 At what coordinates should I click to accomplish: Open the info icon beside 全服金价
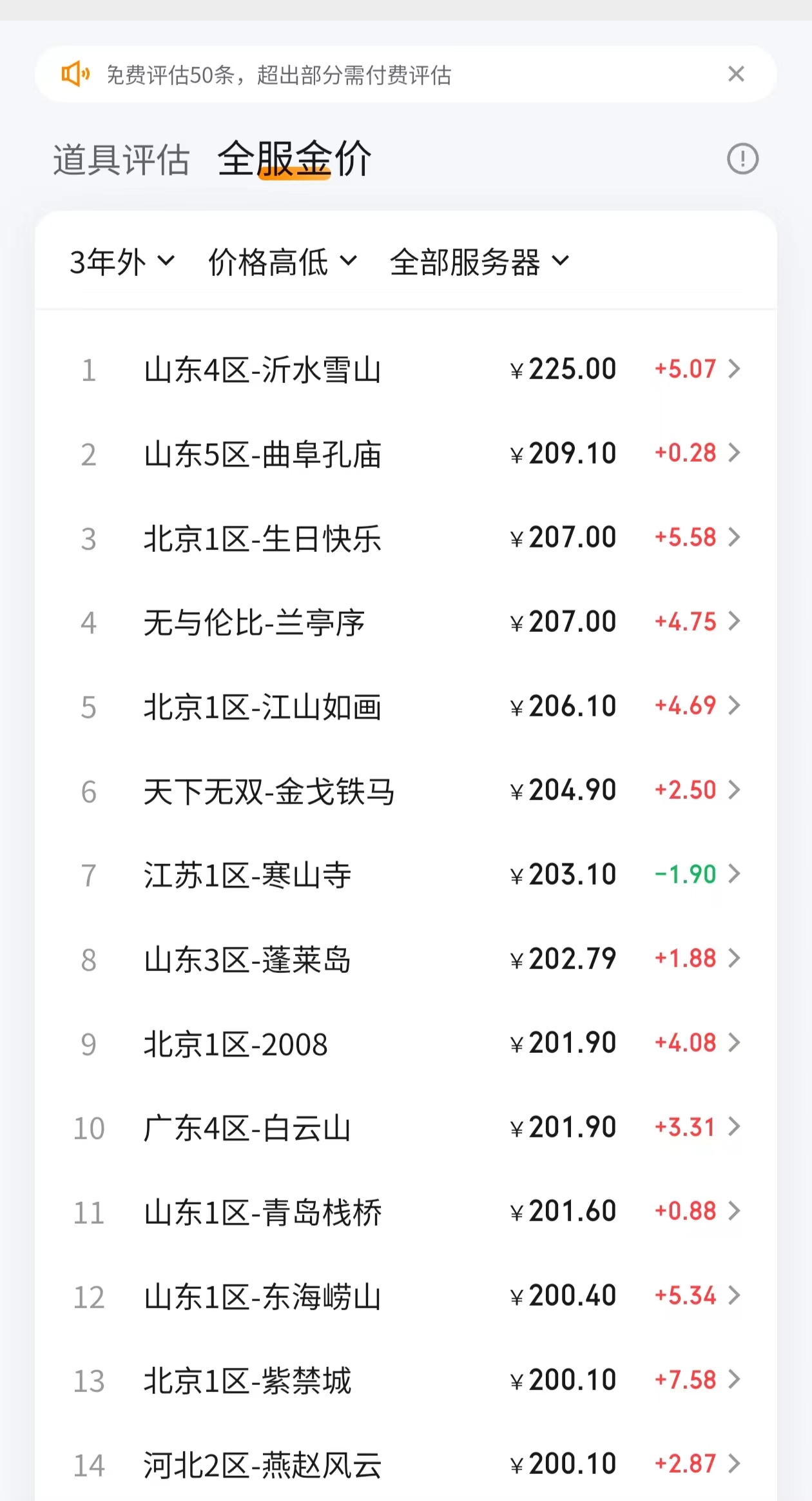pyautogui.click(x=742, y=159)
